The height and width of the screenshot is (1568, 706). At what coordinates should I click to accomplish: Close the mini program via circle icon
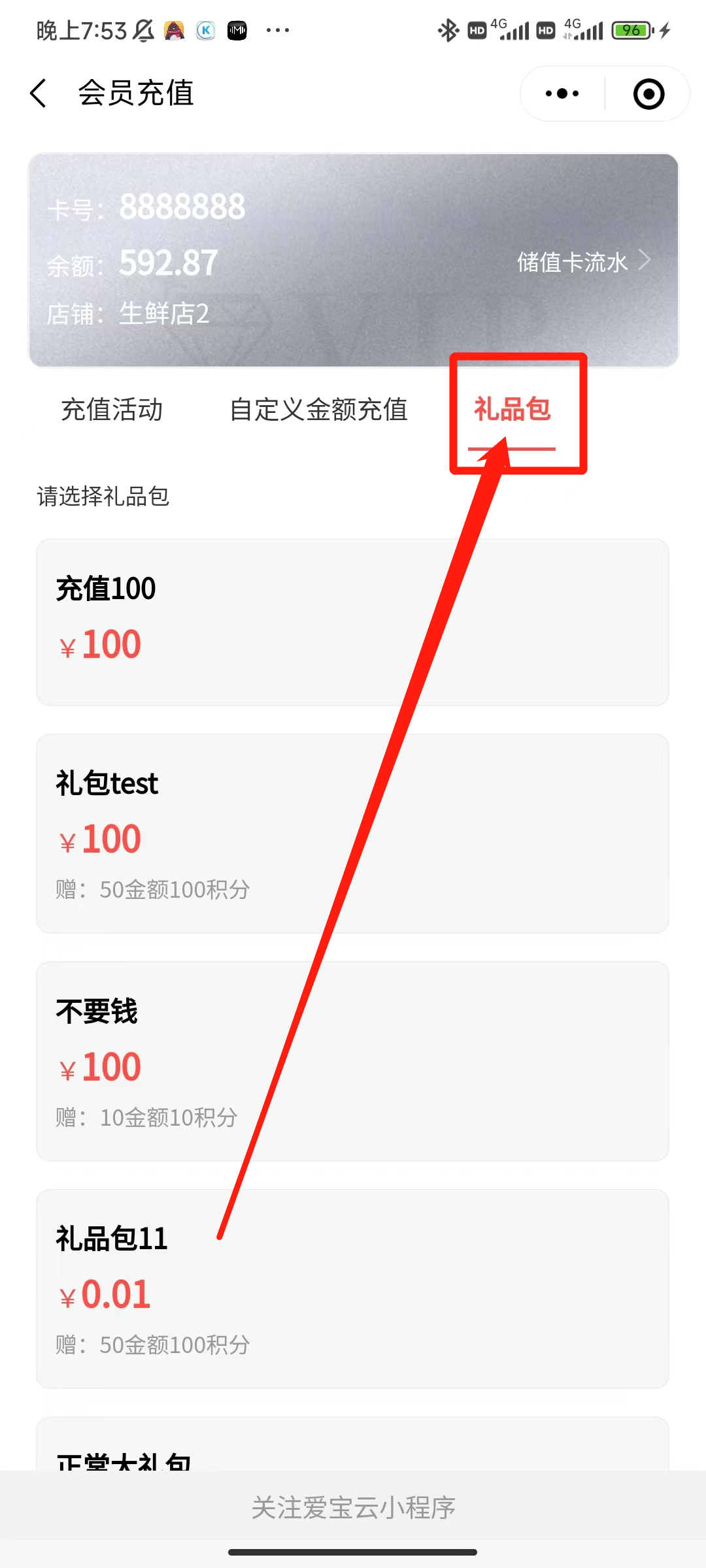(x=648, y=93)
